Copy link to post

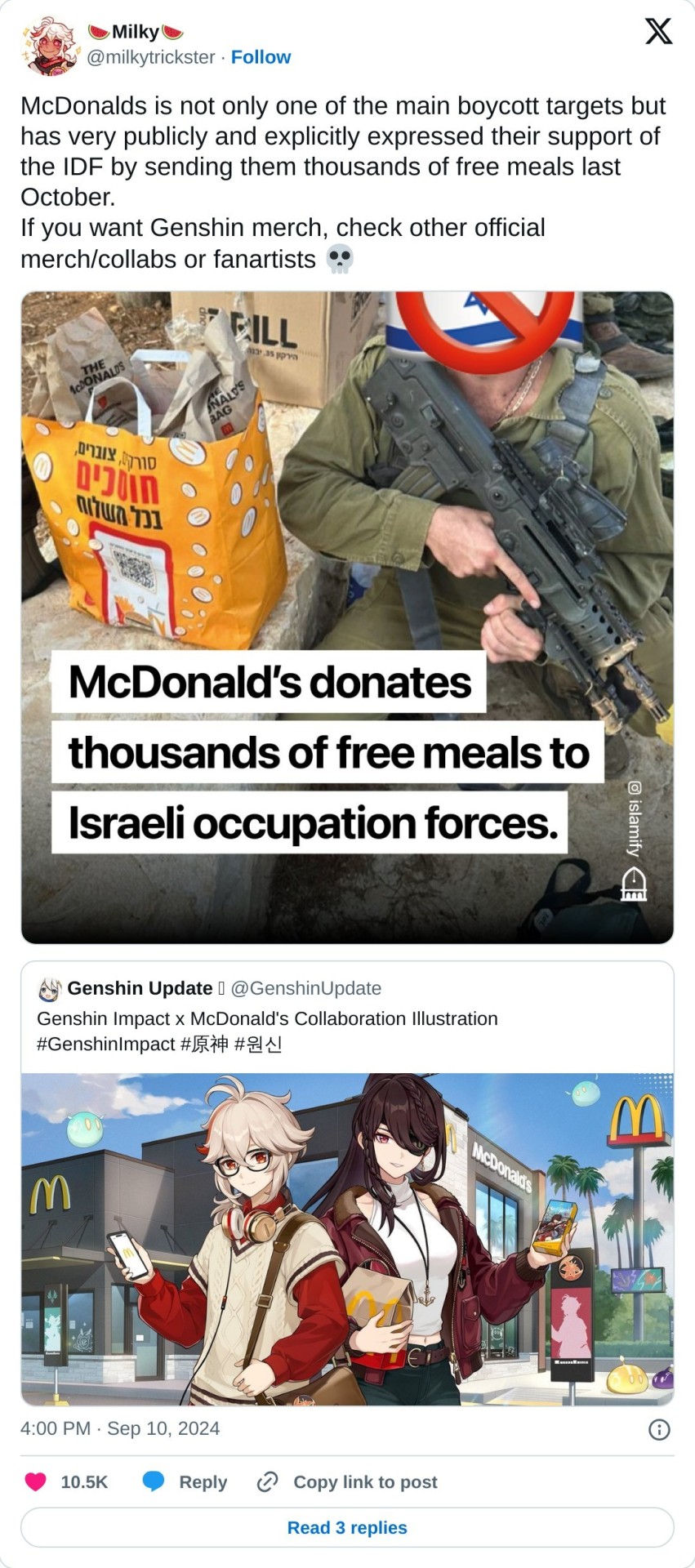(348, 1481)
